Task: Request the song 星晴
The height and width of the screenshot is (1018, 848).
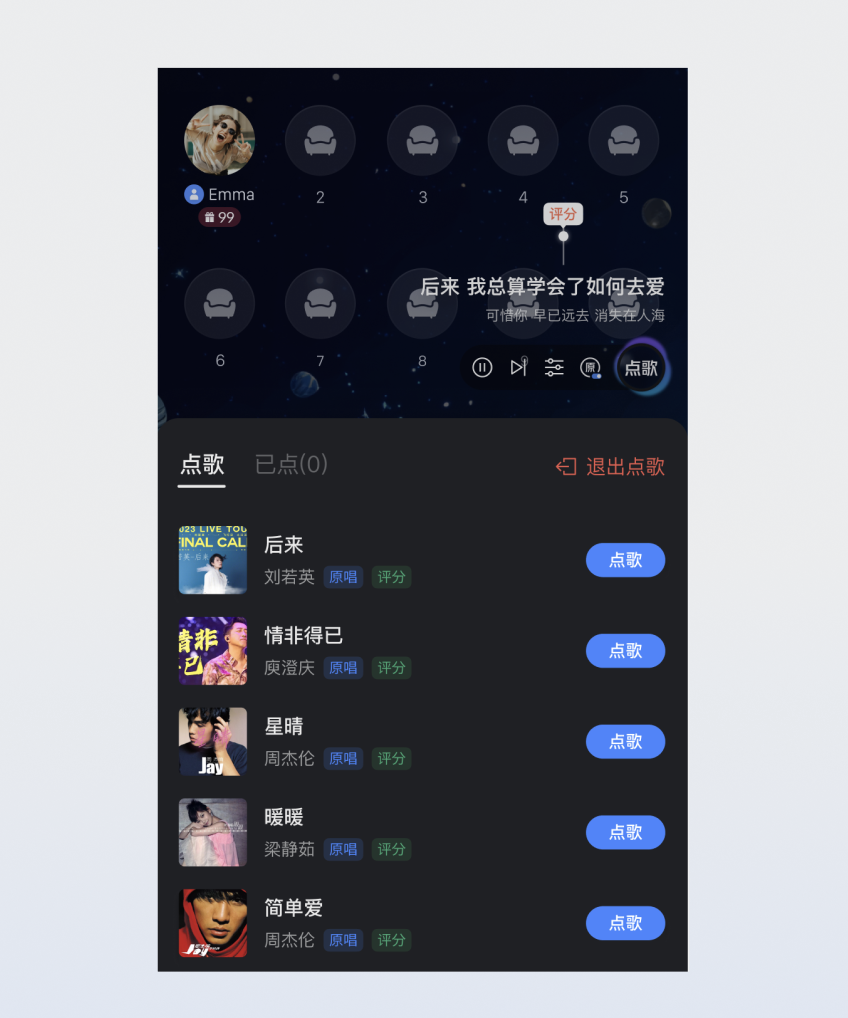Action: [x=625, y=742]
